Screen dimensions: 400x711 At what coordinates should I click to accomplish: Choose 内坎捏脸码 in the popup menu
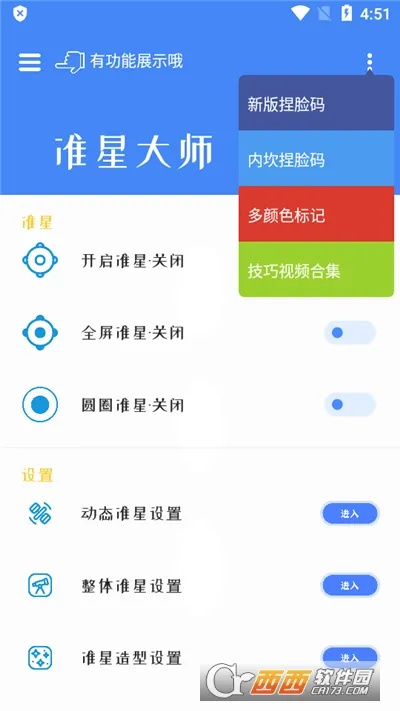[316, 159]
